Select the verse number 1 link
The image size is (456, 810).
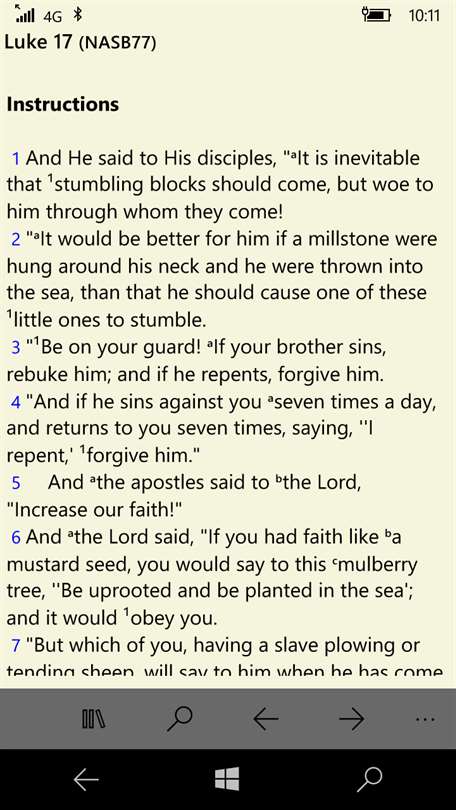[16, 159]
